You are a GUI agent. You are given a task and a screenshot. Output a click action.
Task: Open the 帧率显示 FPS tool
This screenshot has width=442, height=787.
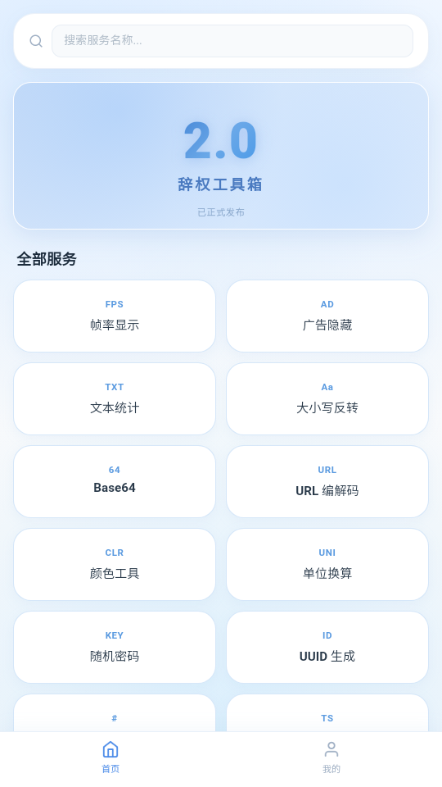[x=114, y=316]
